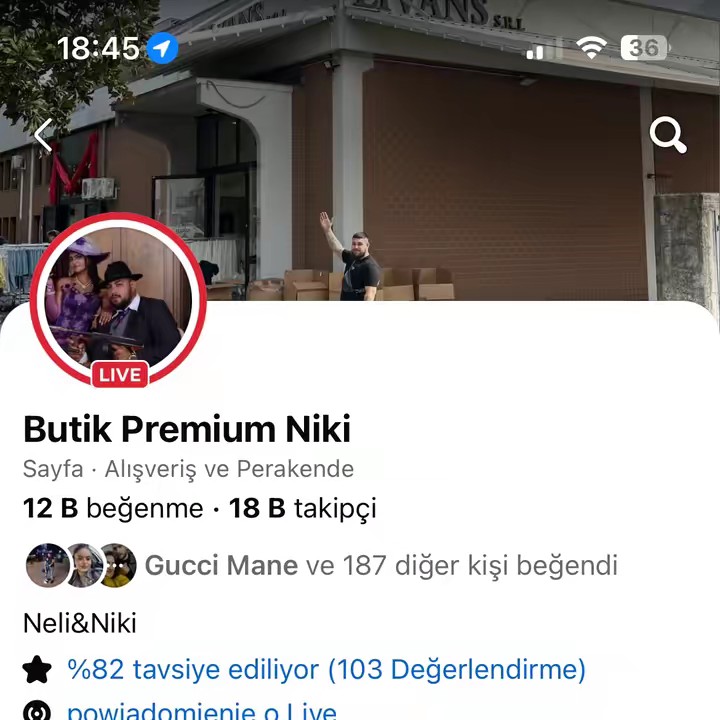Open the Live notification link
The width and height of the screenshot is (720, 720).
201,712
